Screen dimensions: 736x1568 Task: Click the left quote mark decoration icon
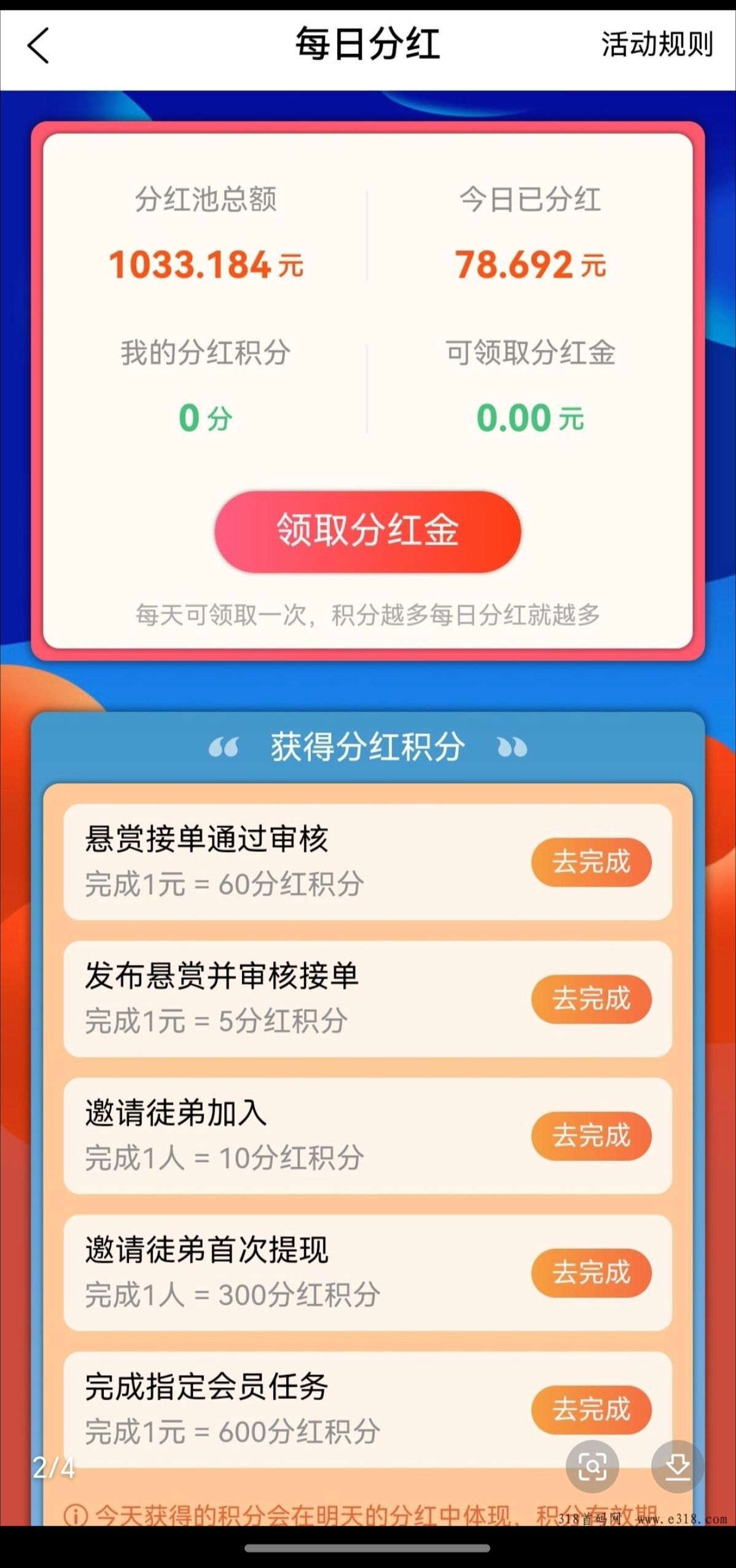224,747
